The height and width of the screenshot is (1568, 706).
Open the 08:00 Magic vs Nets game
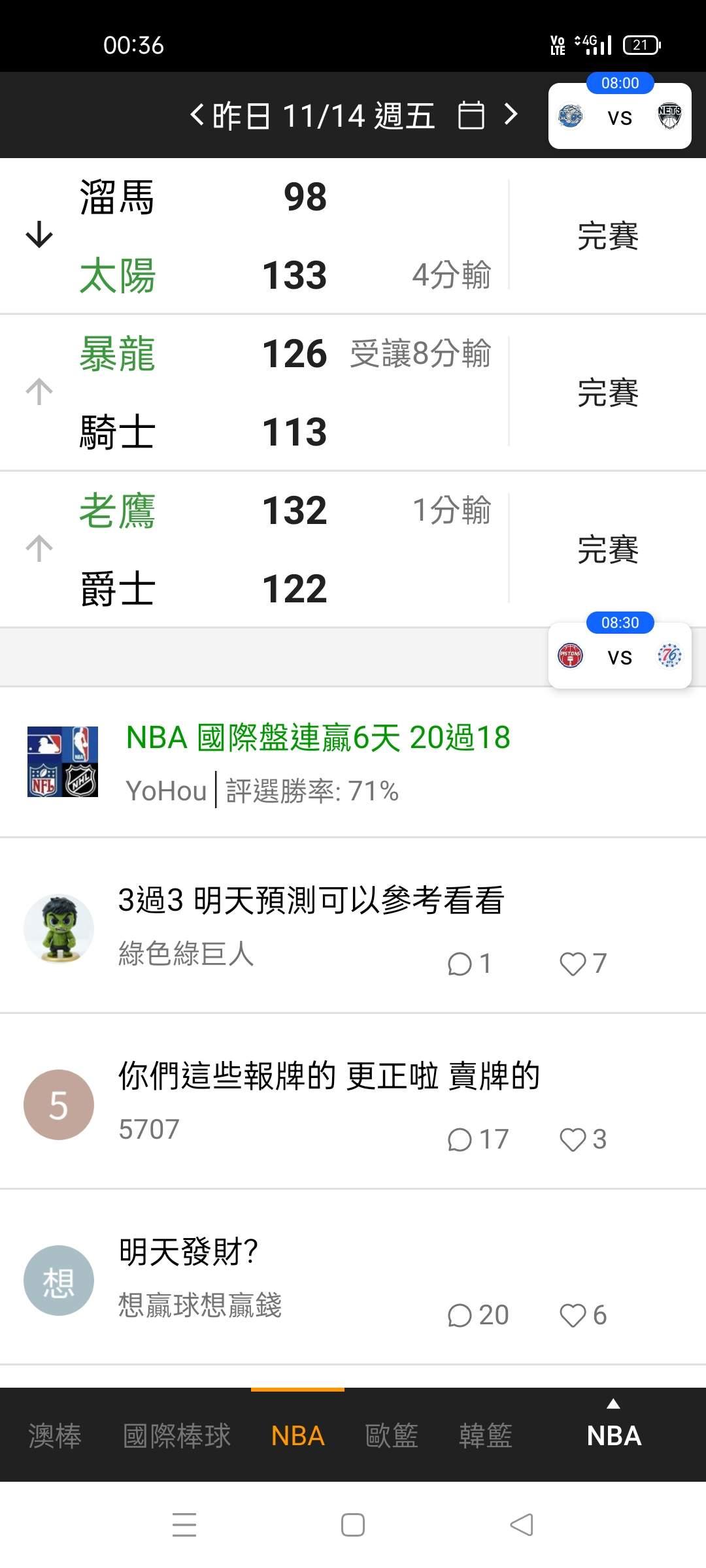point(619,116)
